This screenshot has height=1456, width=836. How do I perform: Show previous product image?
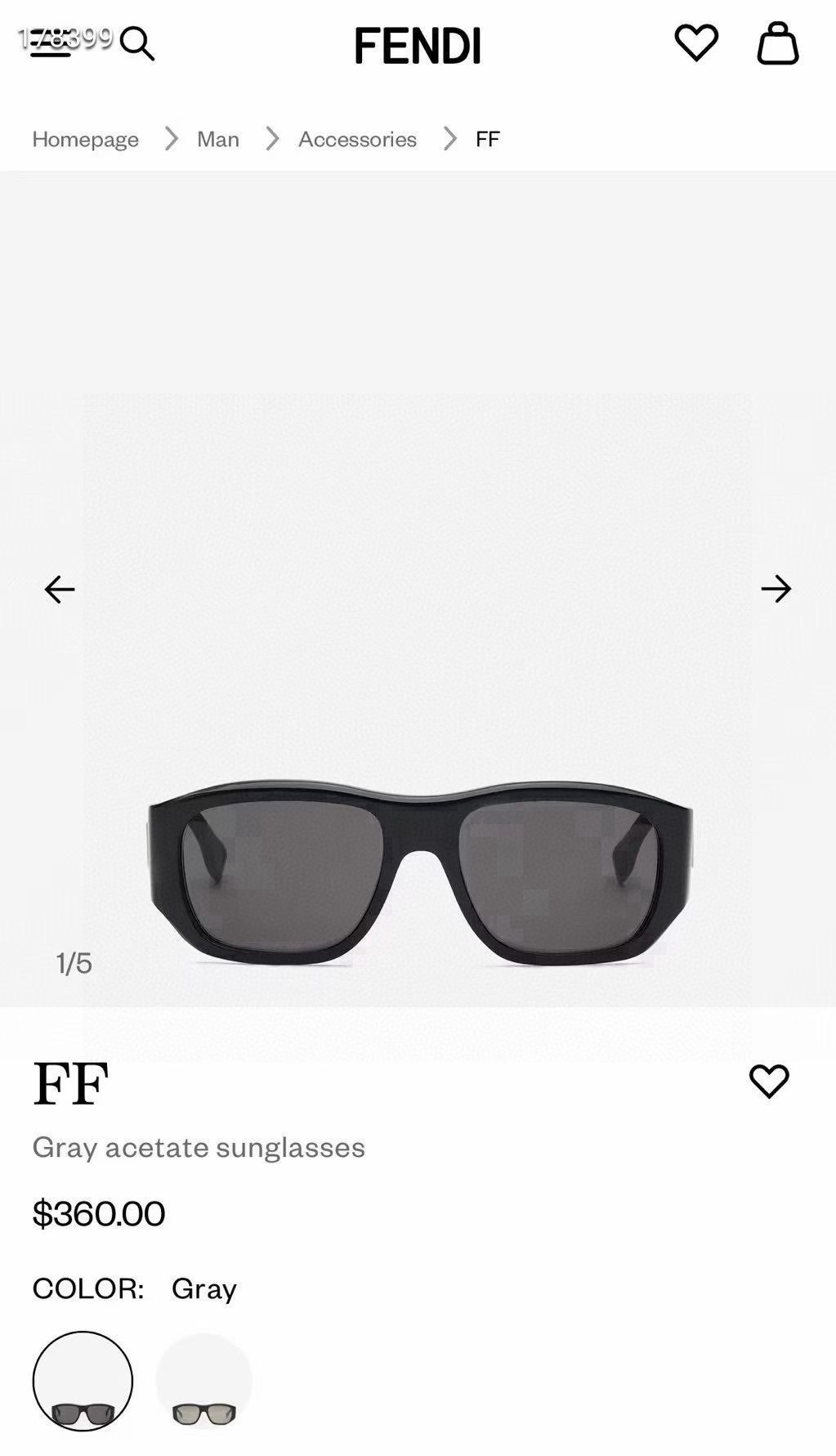(60, 589)
